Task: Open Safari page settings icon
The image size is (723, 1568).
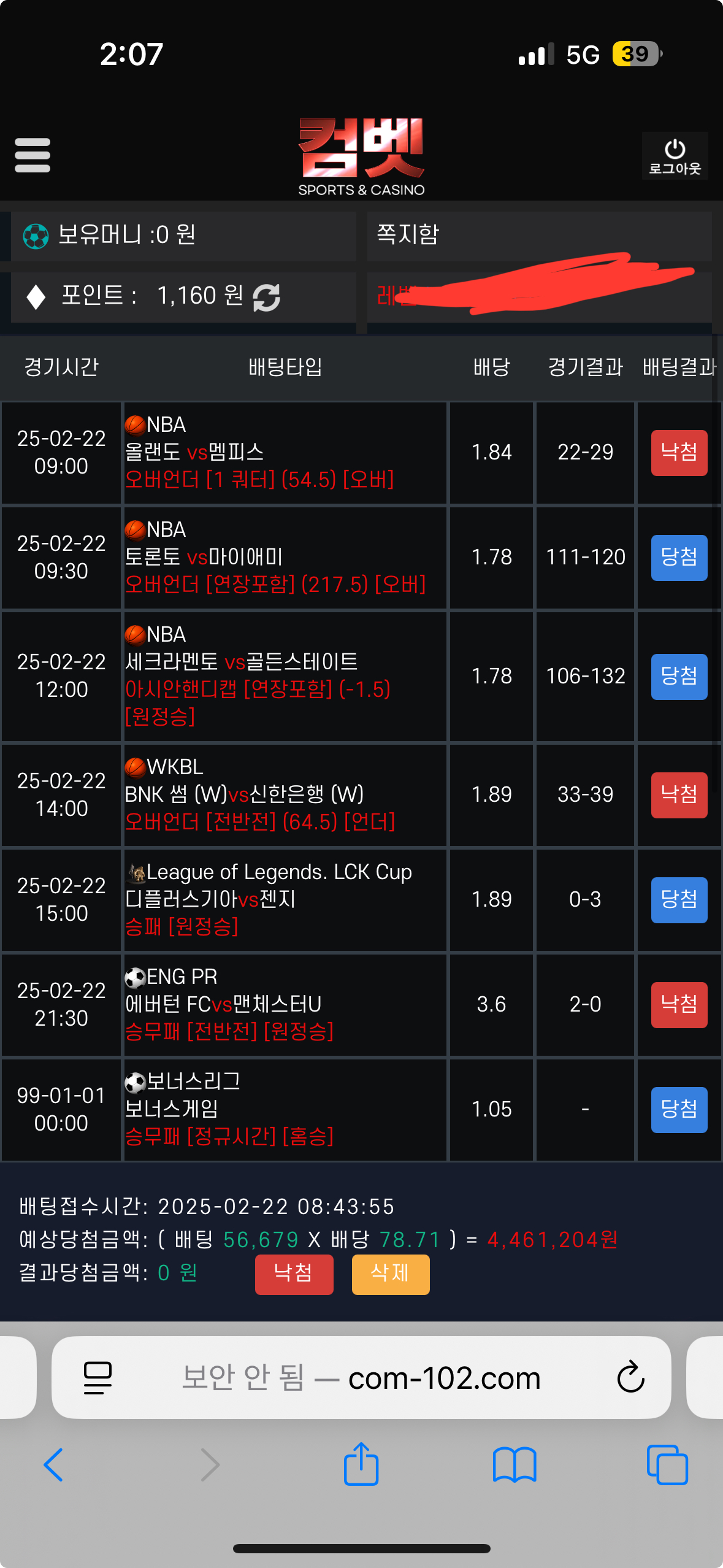Action: pyautogui.click(x=98, y=1378)
